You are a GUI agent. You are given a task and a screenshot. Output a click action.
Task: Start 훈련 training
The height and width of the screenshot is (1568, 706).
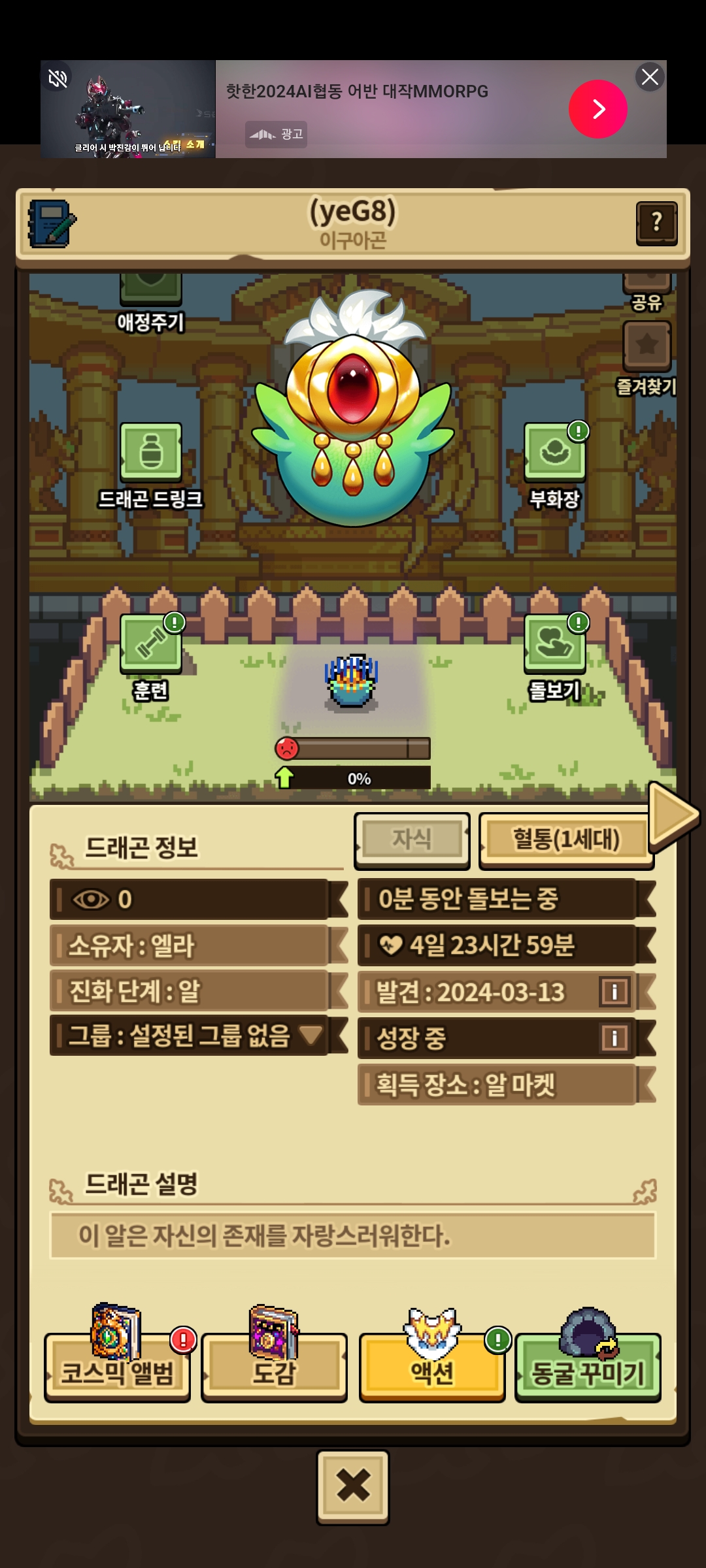pos(151,644)
